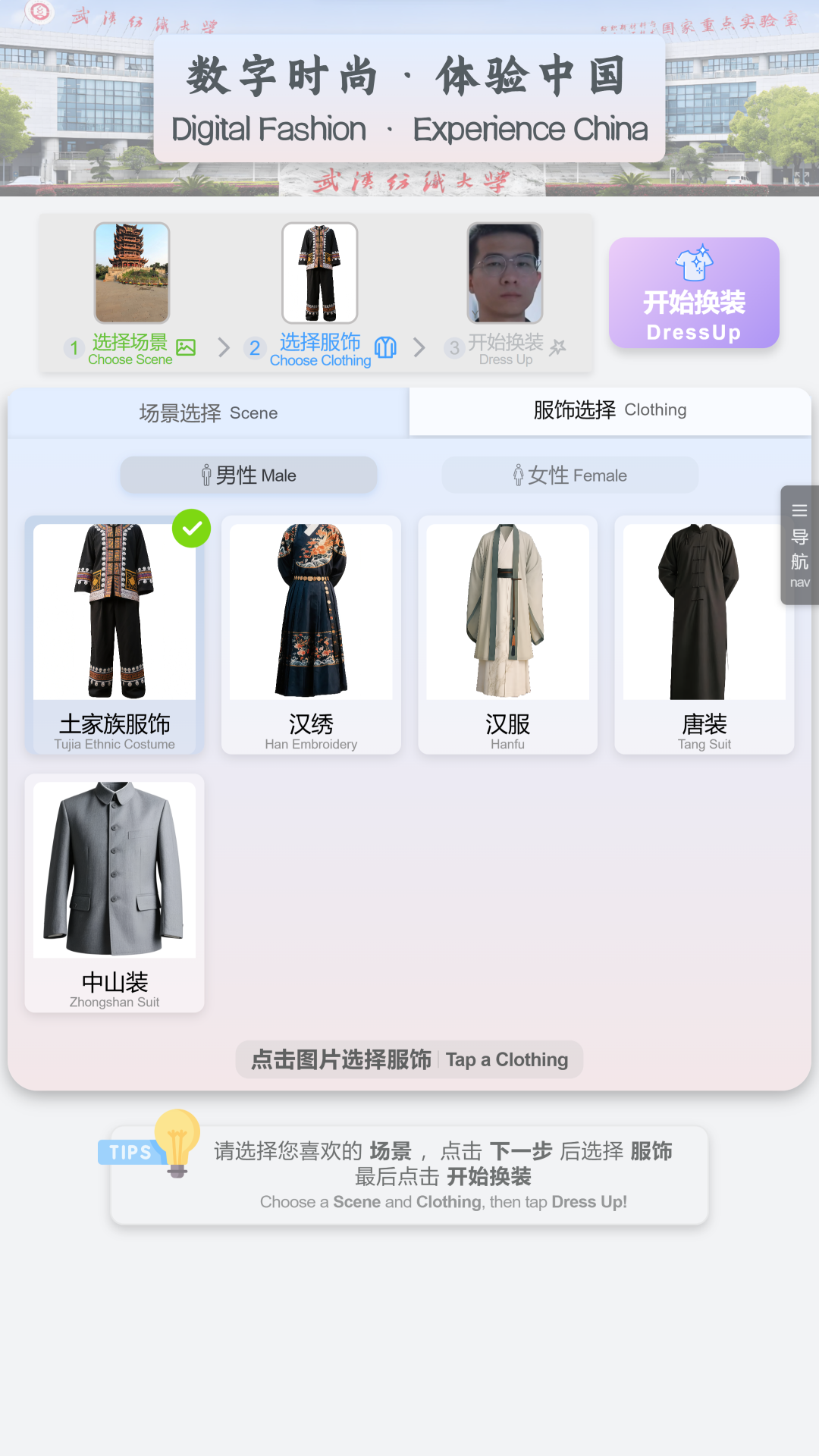819x1456 pixels.
Task: Switch to the Clothing tab
Action: tap(610, 410)
